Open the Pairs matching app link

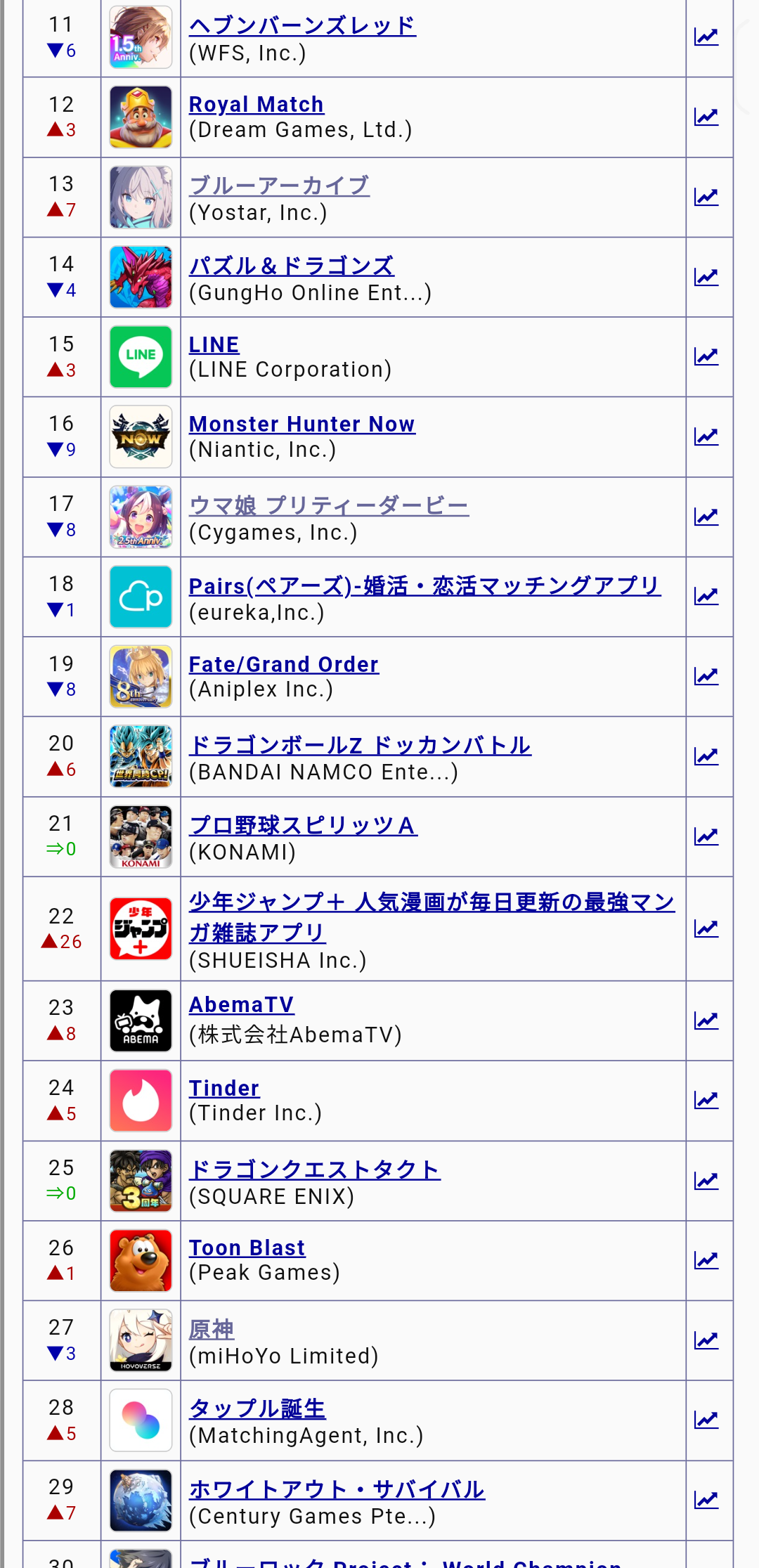(425, 585)
